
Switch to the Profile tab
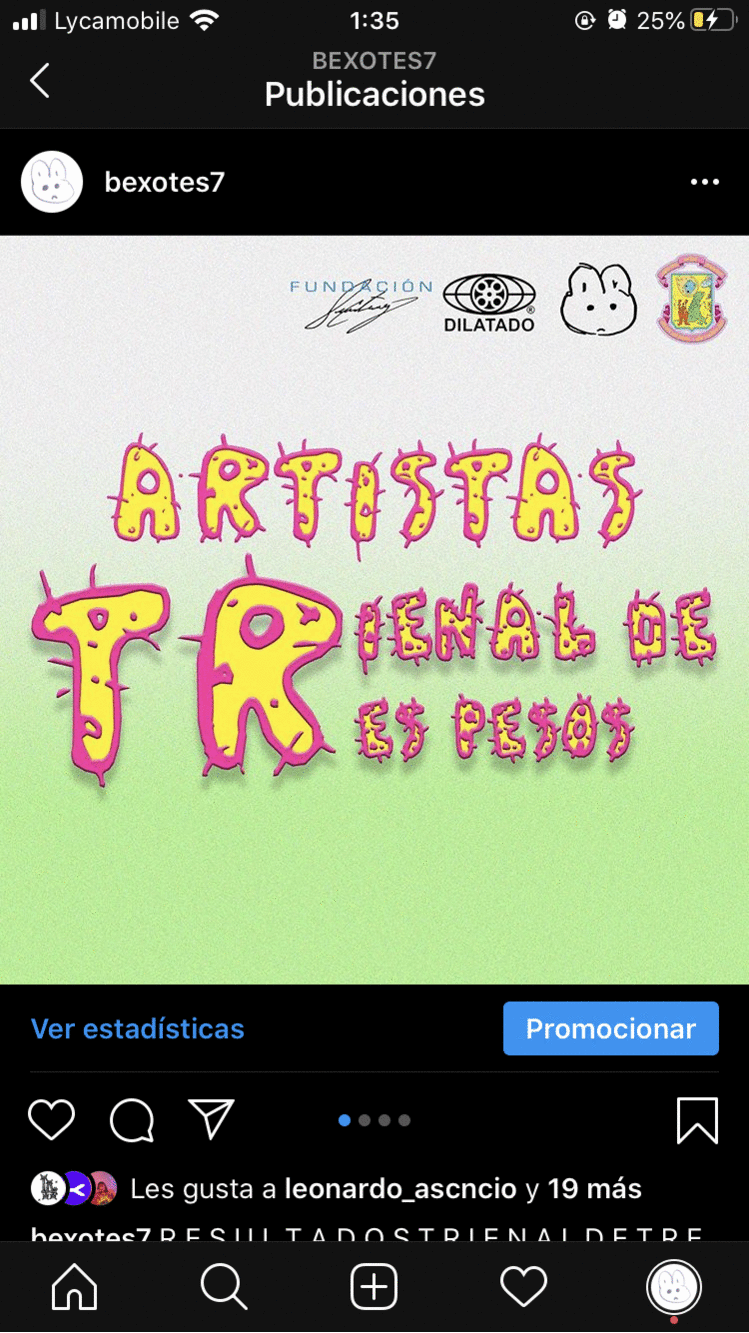click(674, 1287)
